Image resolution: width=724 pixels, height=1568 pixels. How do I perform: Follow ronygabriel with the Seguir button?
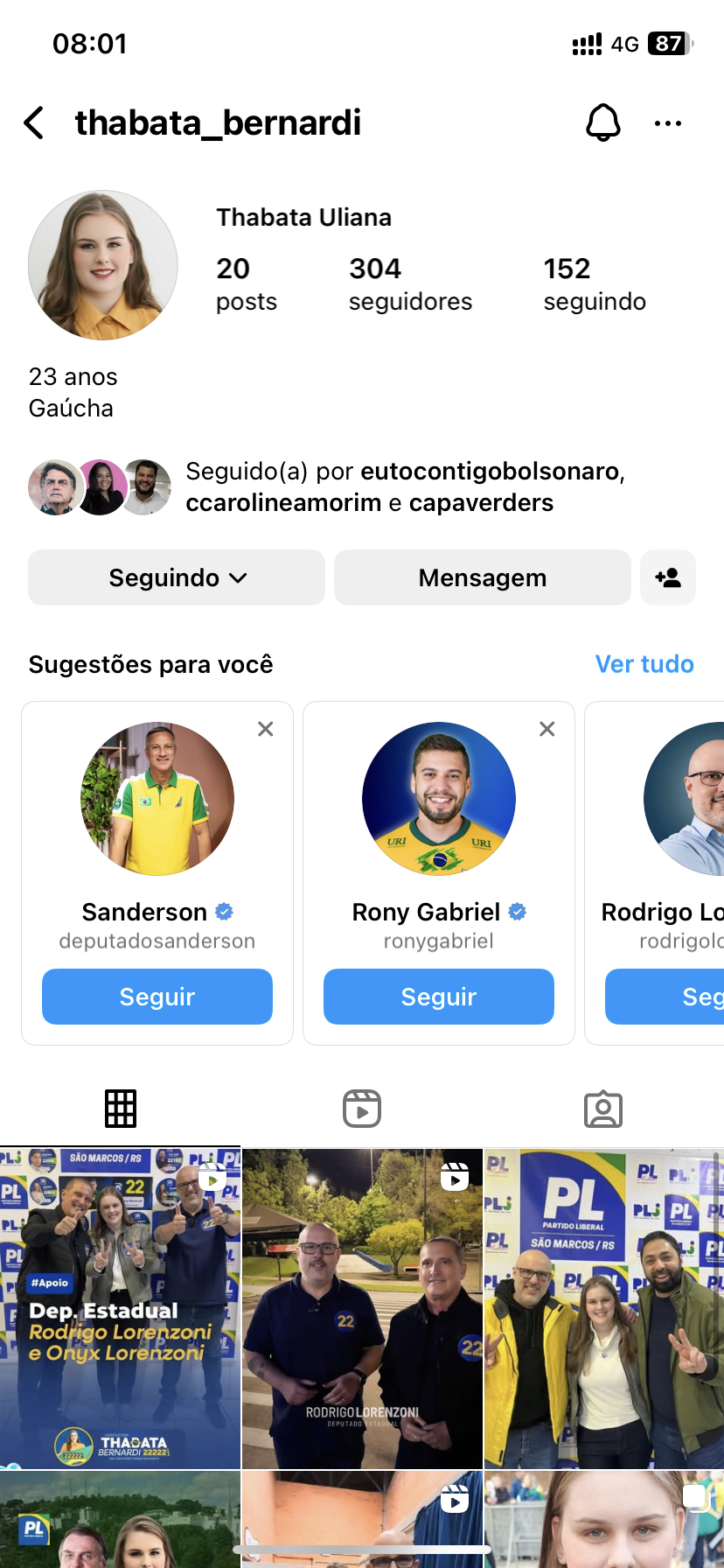[439, 997]
